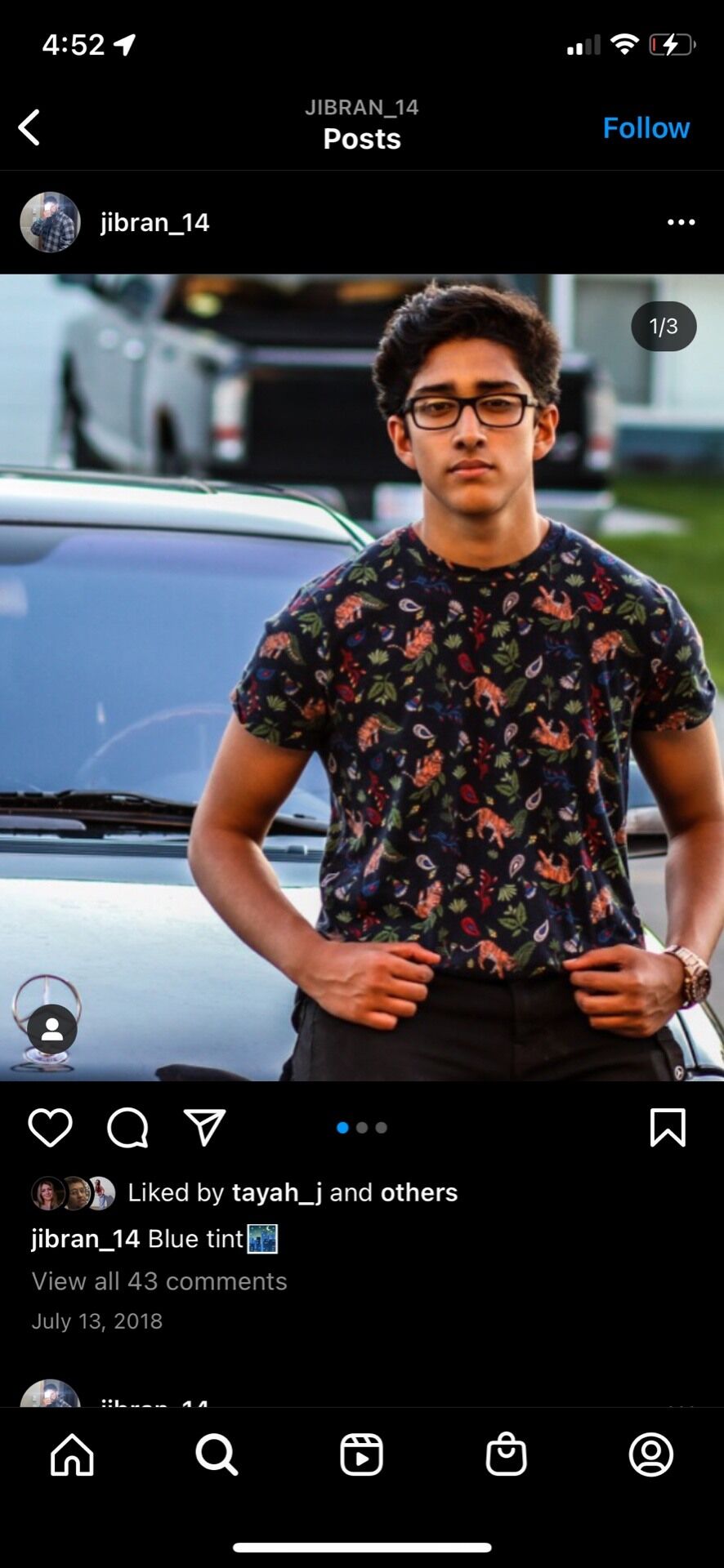Like the Blue tint post
The height and width of the screenshot is (1568, 724).
pos(51,1128)
